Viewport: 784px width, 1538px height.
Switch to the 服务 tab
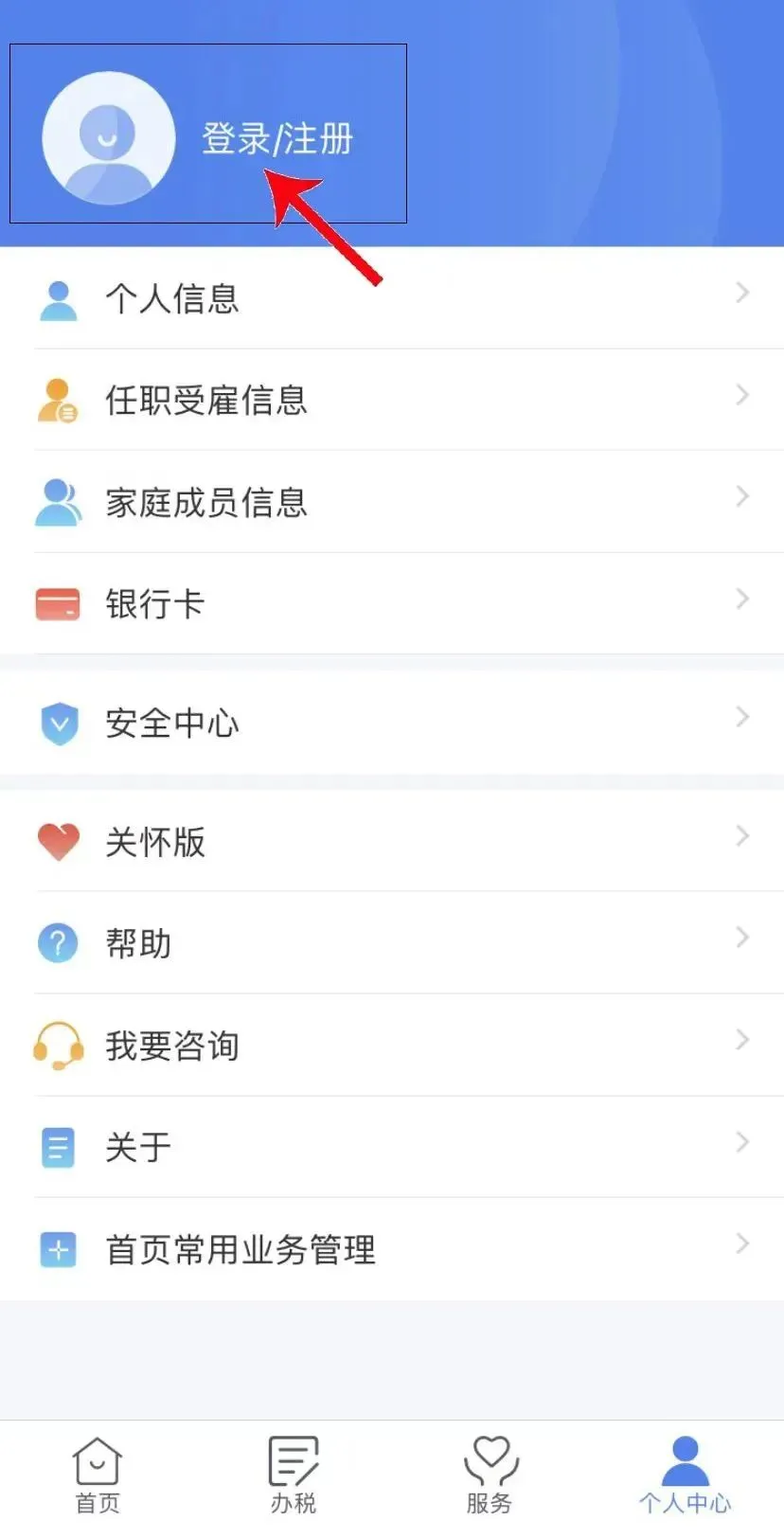click(x=490, y=1475)
